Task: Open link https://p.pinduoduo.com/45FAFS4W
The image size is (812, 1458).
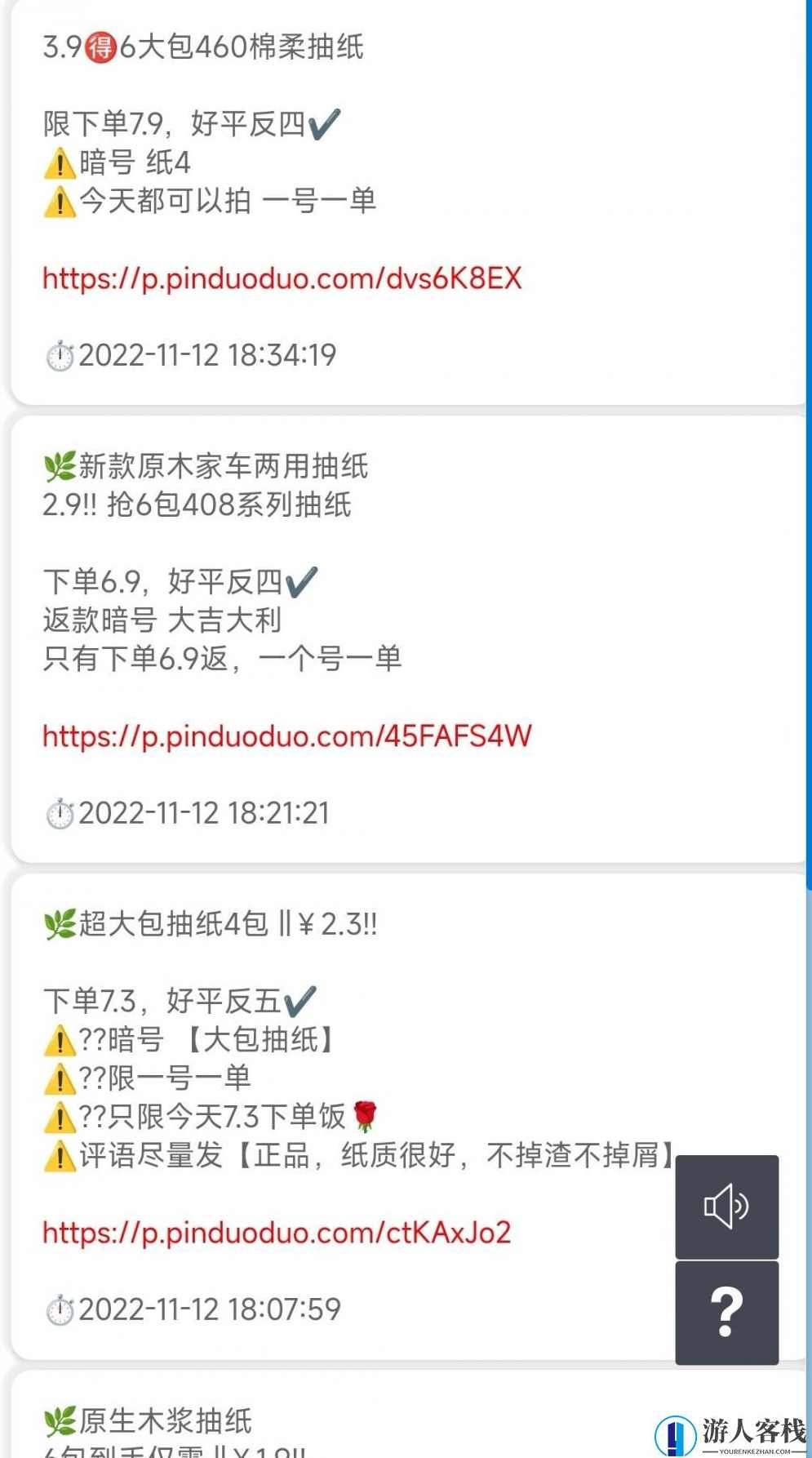Action: pos(286,737)
